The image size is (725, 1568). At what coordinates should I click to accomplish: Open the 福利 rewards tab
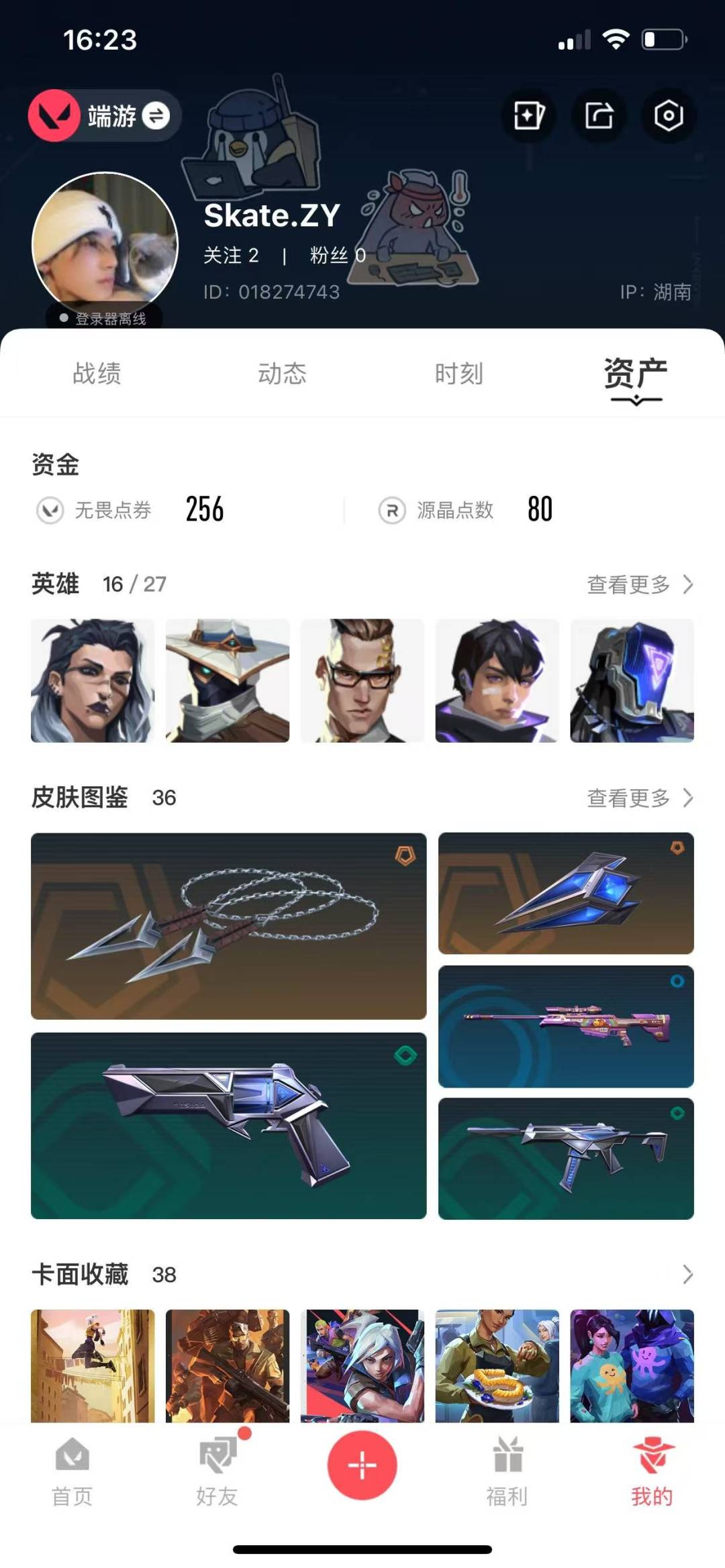pos(507,1471)
